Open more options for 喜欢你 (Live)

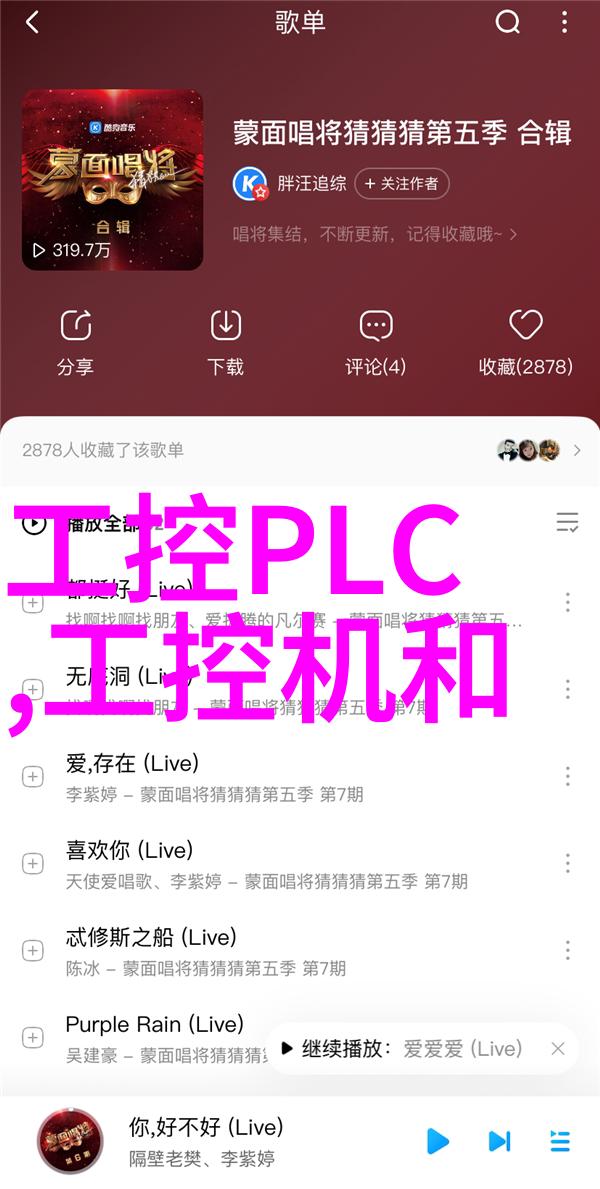[567, 863]
